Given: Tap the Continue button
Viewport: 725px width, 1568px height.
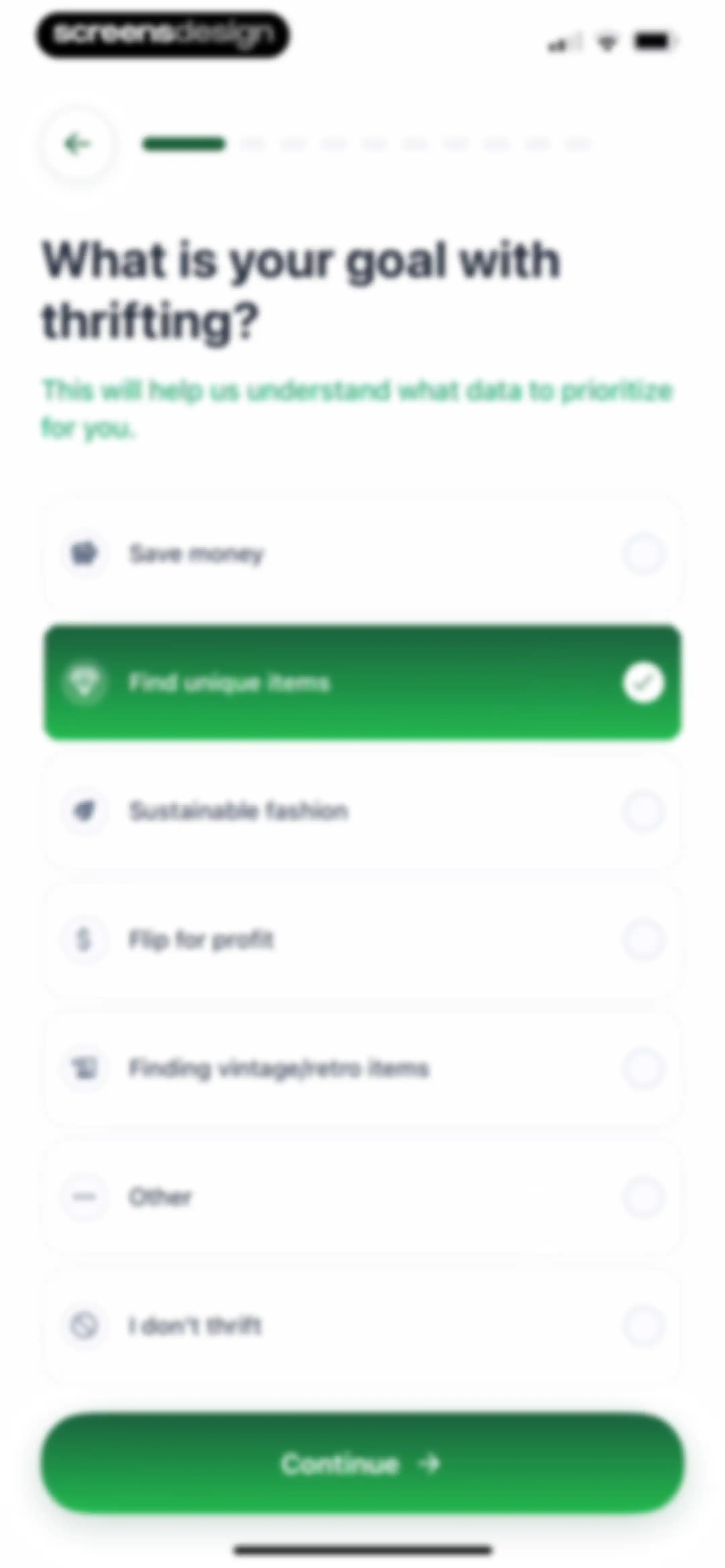Looking at the screenshot, I should (362, 1463).
